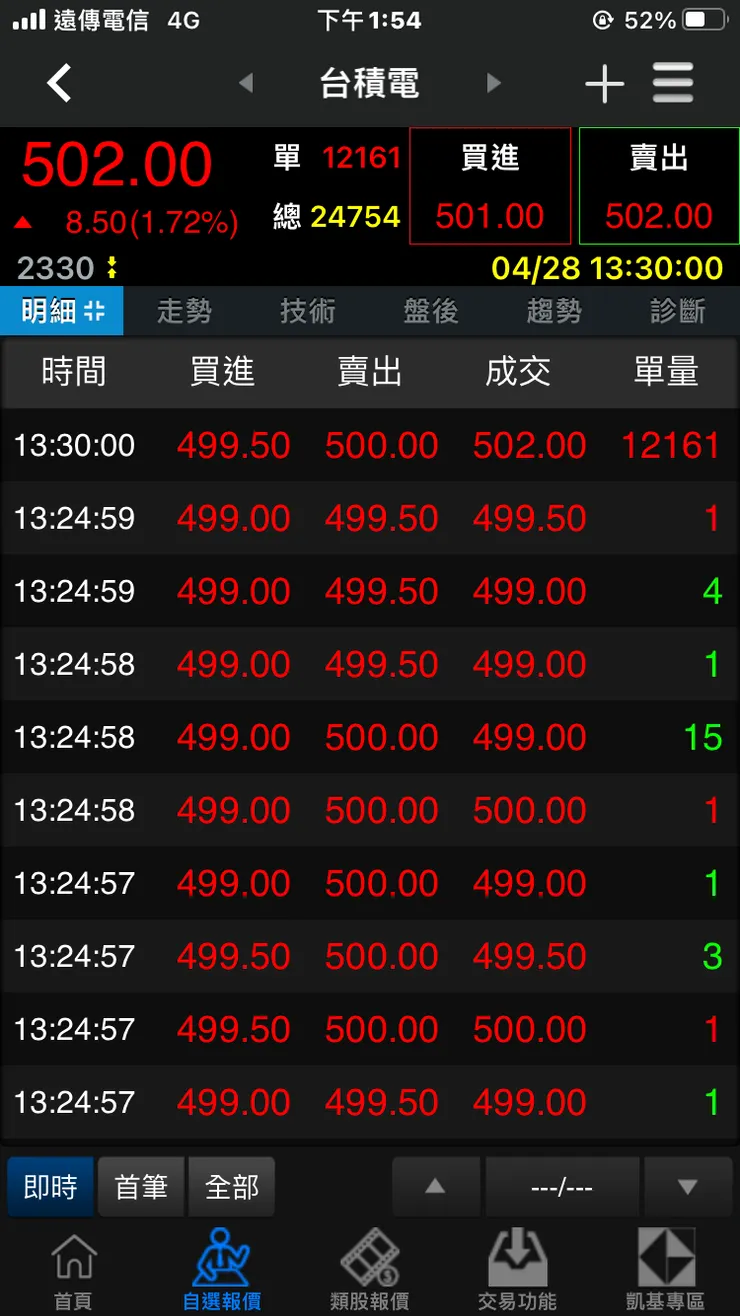Tap the 凱基專區 KGI zone icon
The width and height of the screenshot is (740, 1316).
[664, 1265]
